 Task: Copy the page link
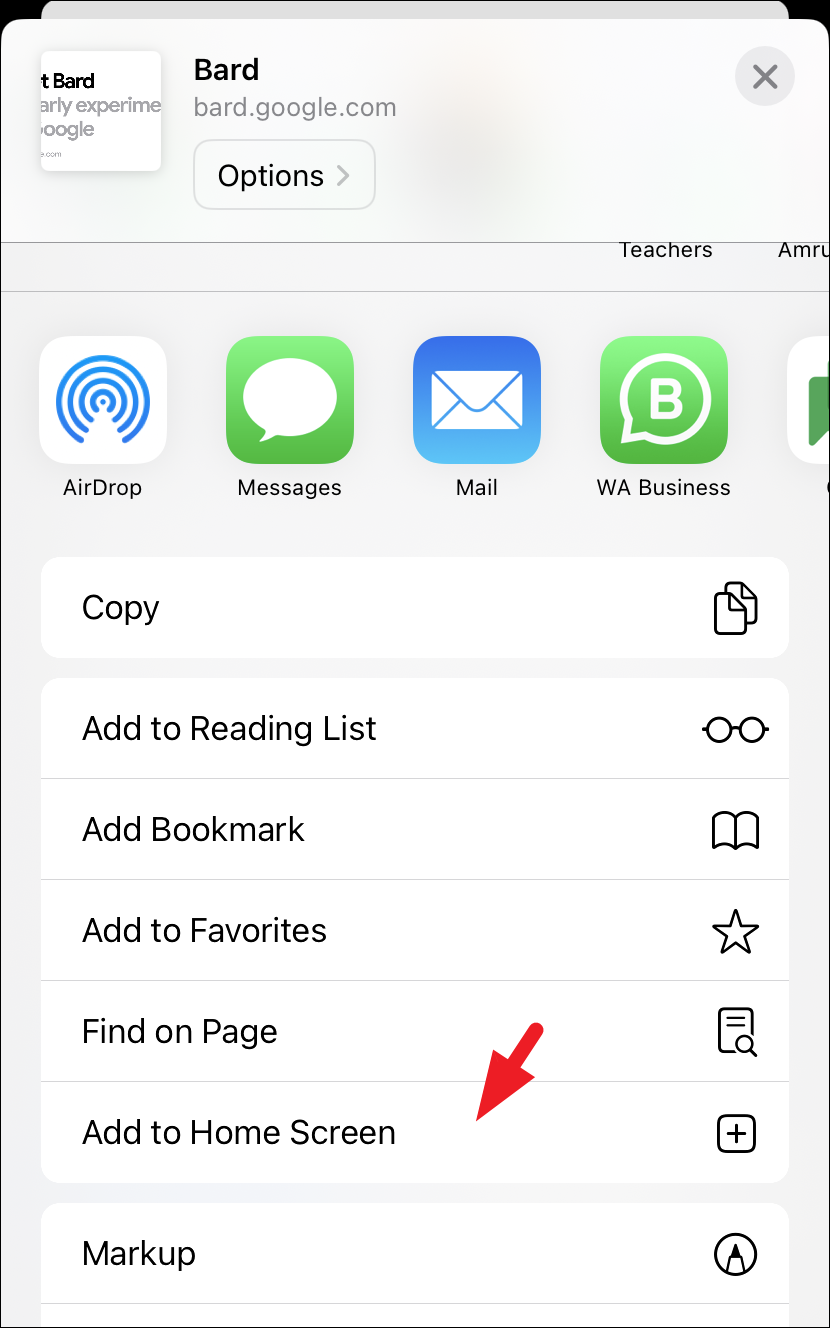coord(414,608)
